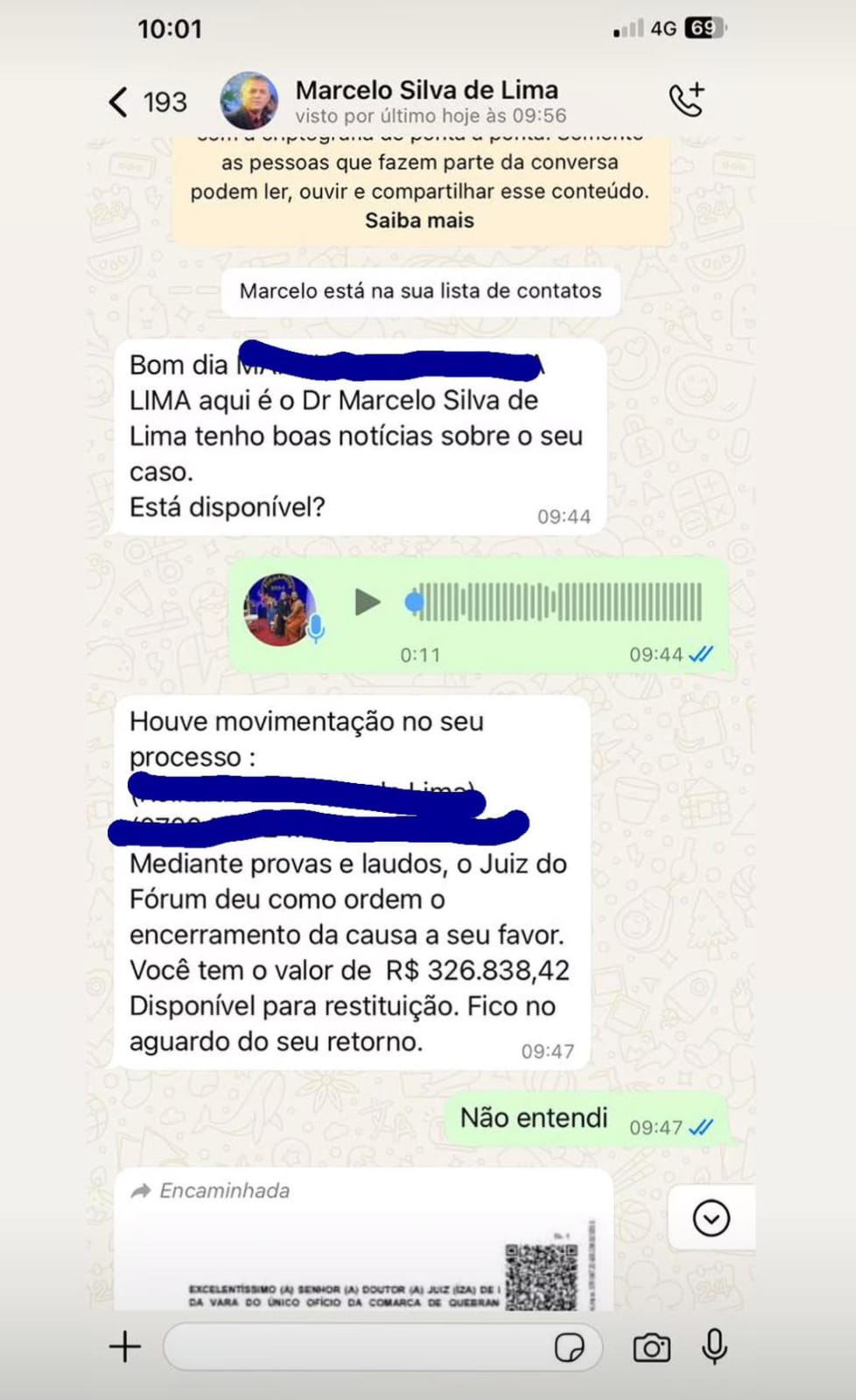
Task: Open the forwarded document image
Action: point(363,1264)
